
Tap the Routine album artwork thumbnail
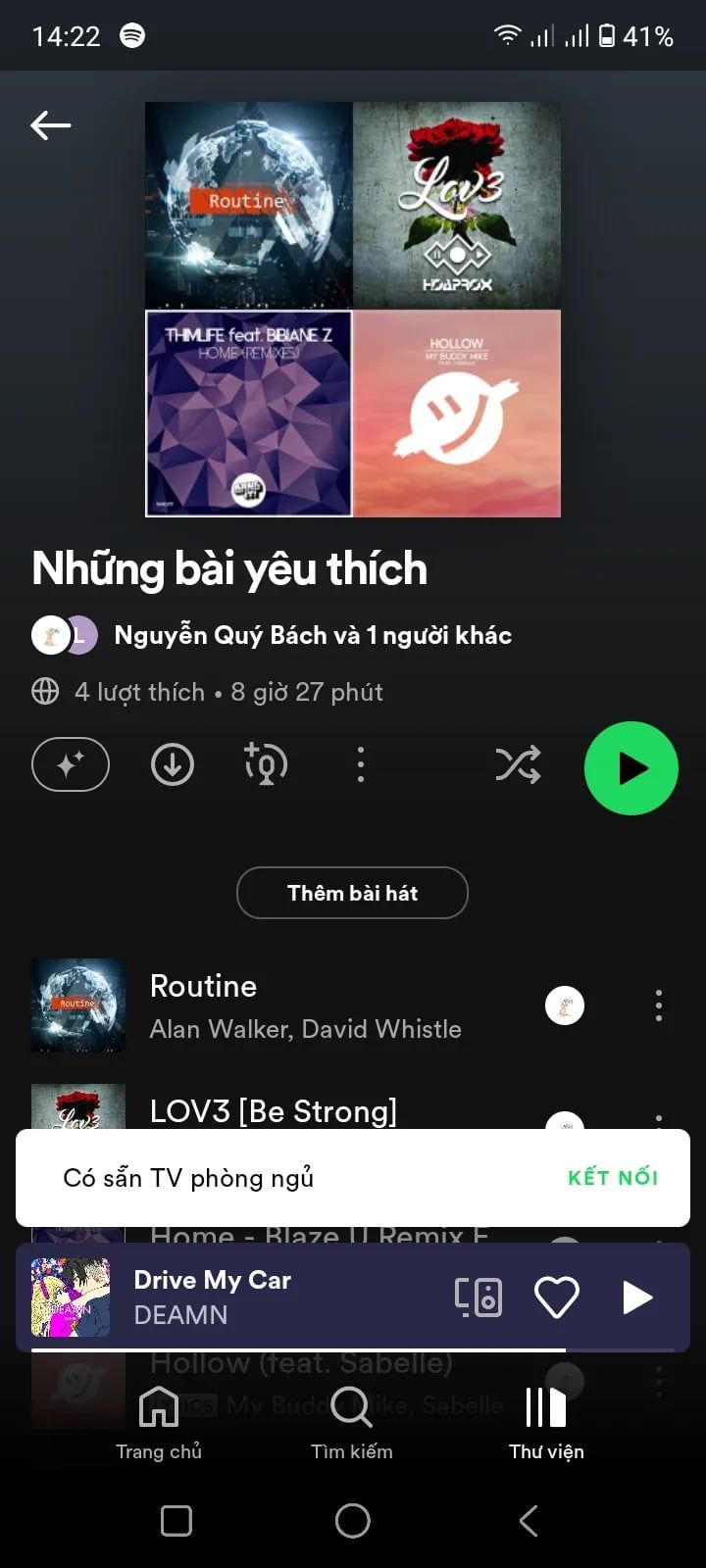tap(77, 1004)
